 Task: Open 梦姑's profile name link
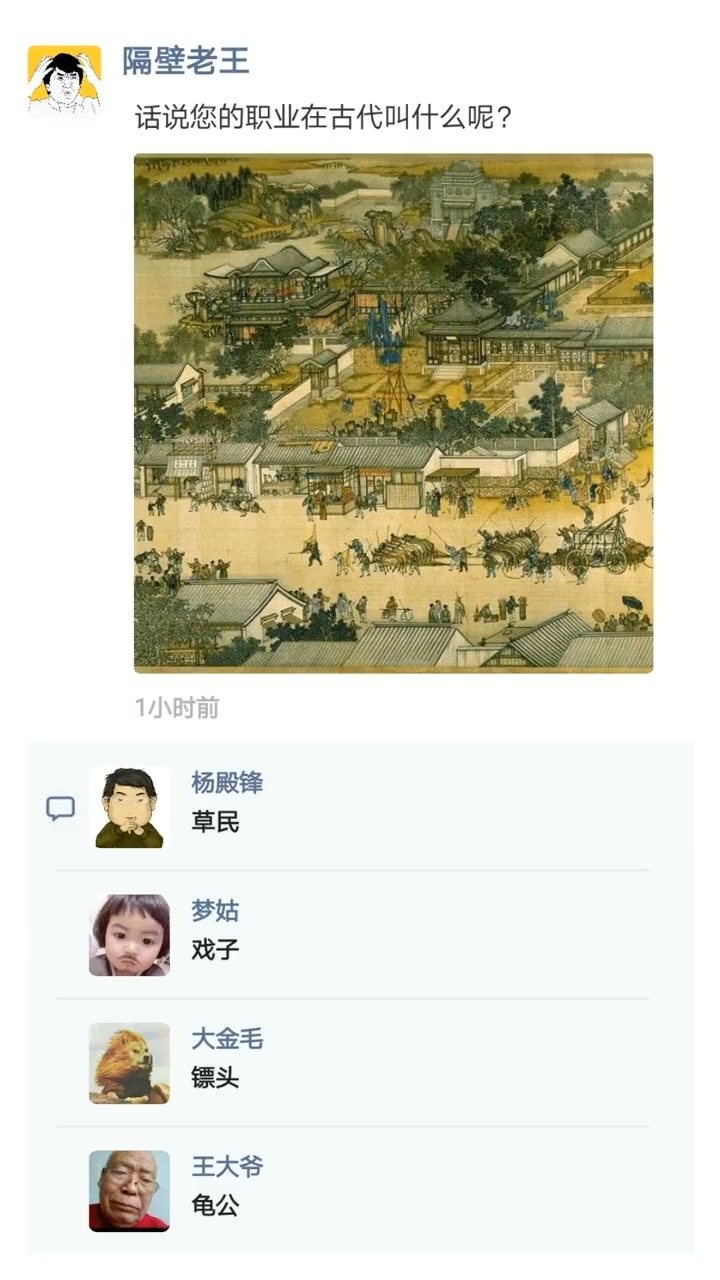[x=215, y=911]
